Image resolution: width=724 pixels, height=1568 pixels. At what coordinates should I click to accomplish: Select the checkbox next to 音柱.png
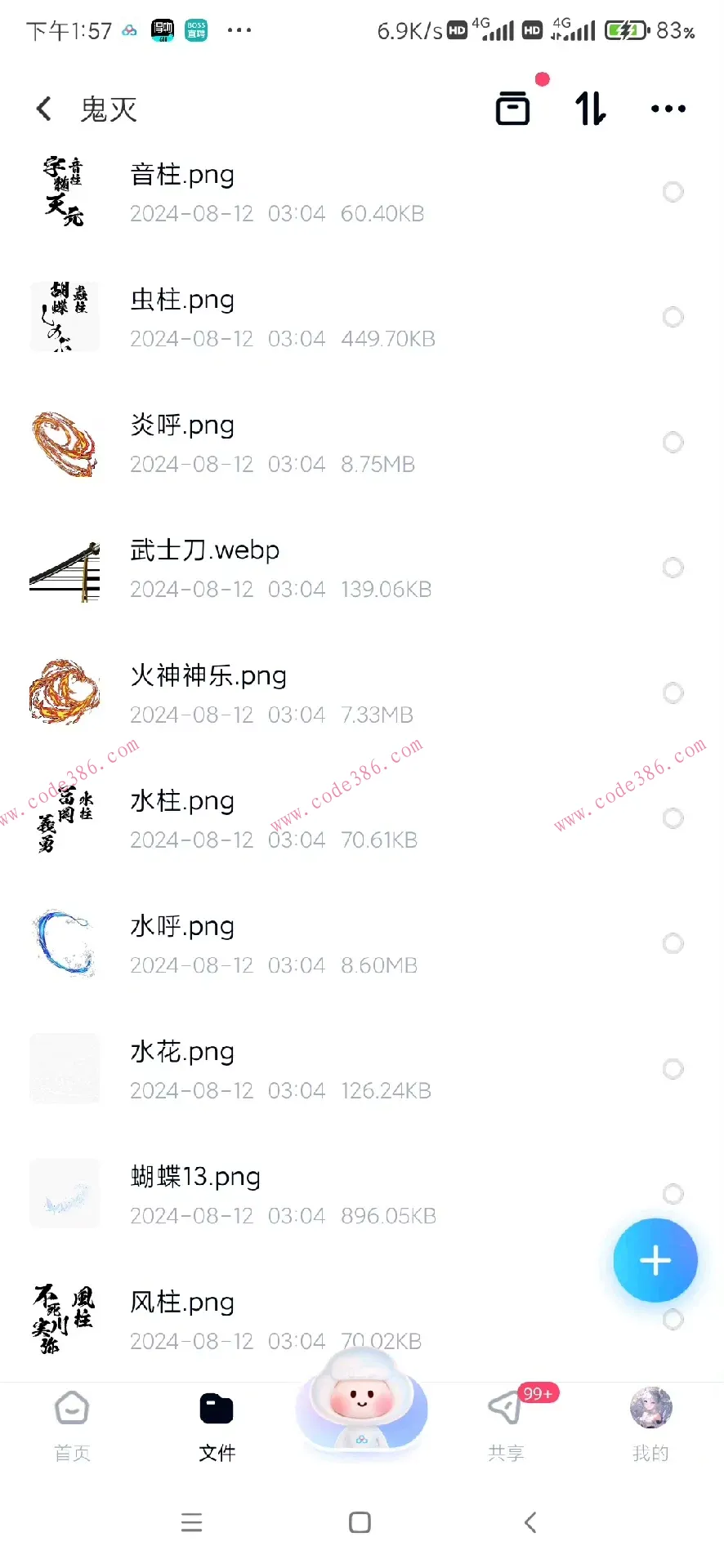coord(673,192)
